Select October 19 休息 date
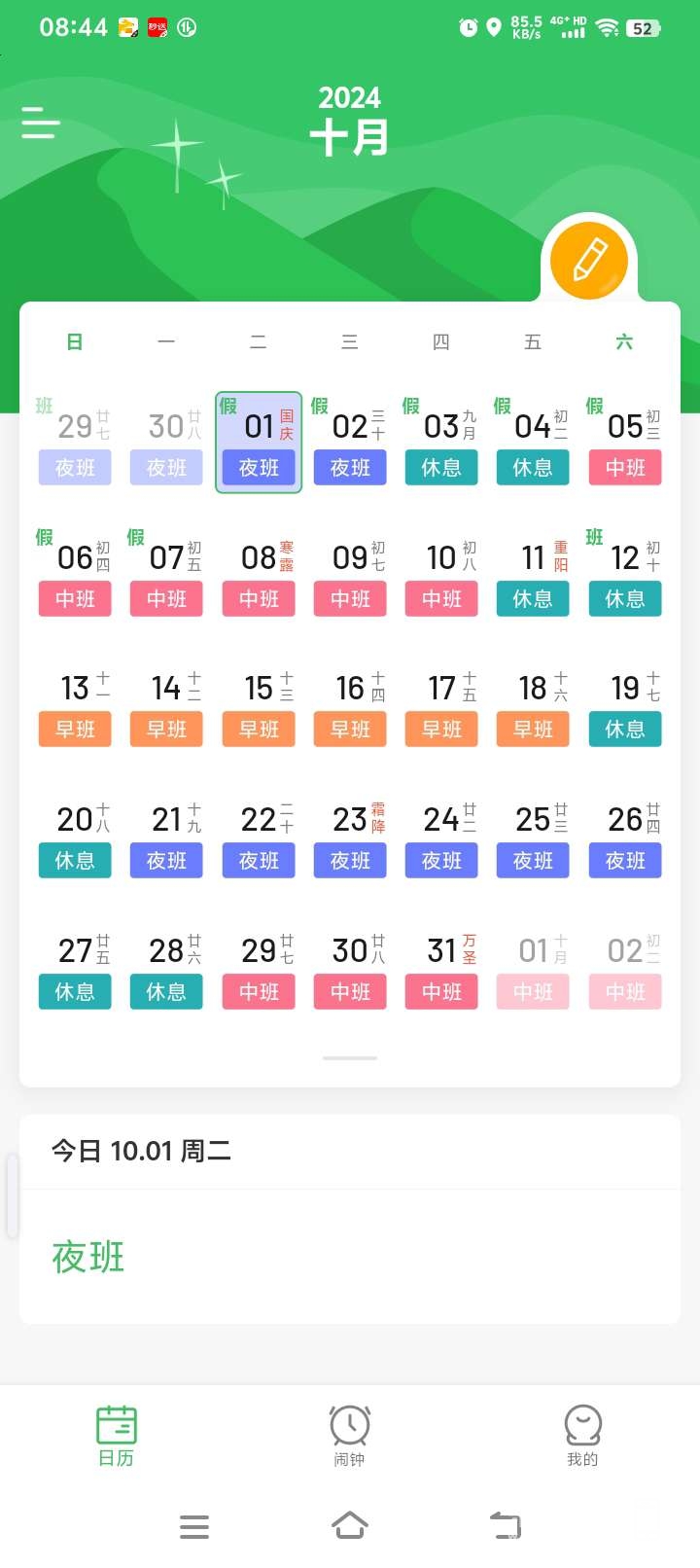This screenshot has width=700, height=1568. point(625,706)
